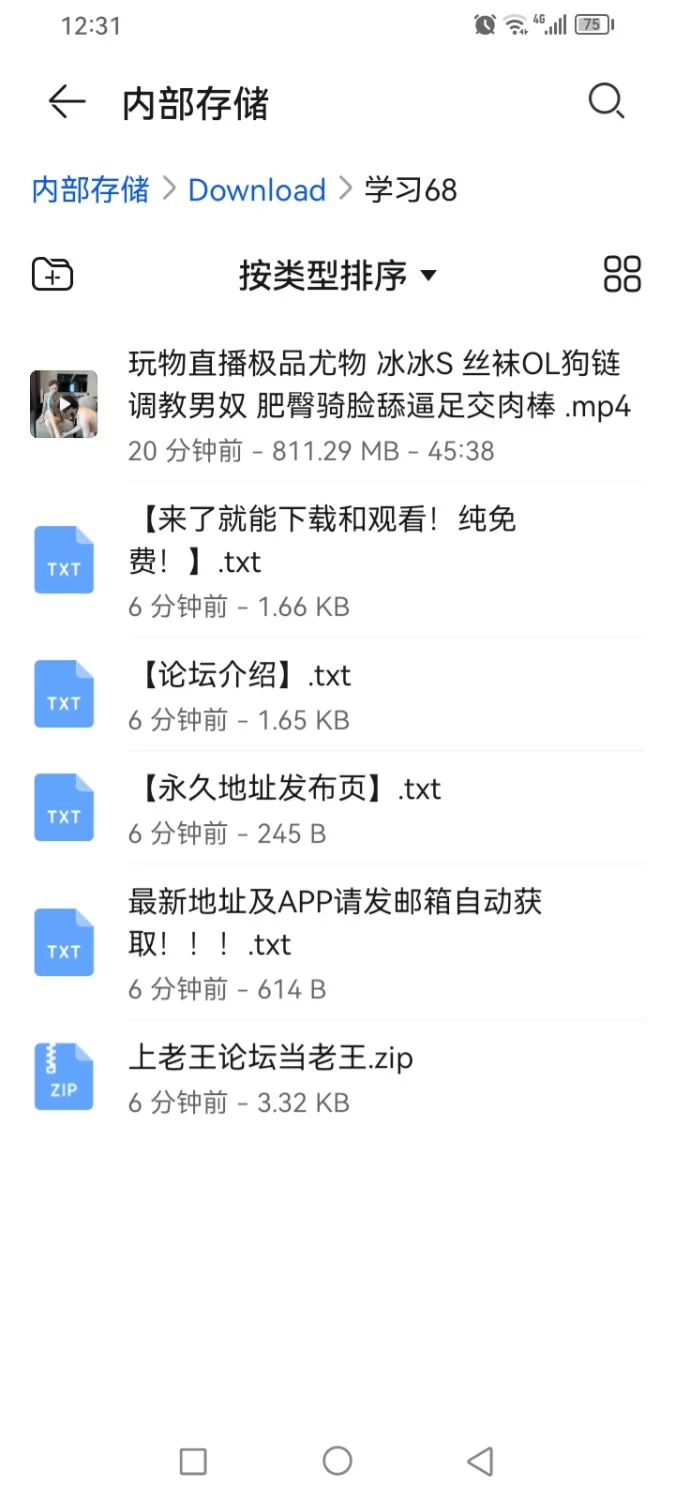Navigate to Download in the breadcrumb
This screenshot has height=1500, width=675.
point(257,190)
